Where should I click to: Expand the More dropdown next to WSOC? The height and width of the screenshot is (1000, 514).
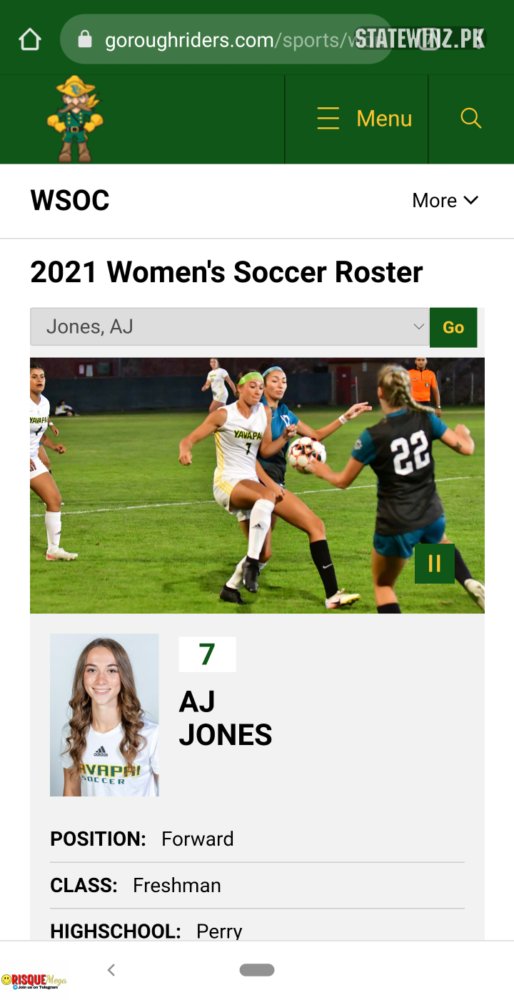pos(444,200)
